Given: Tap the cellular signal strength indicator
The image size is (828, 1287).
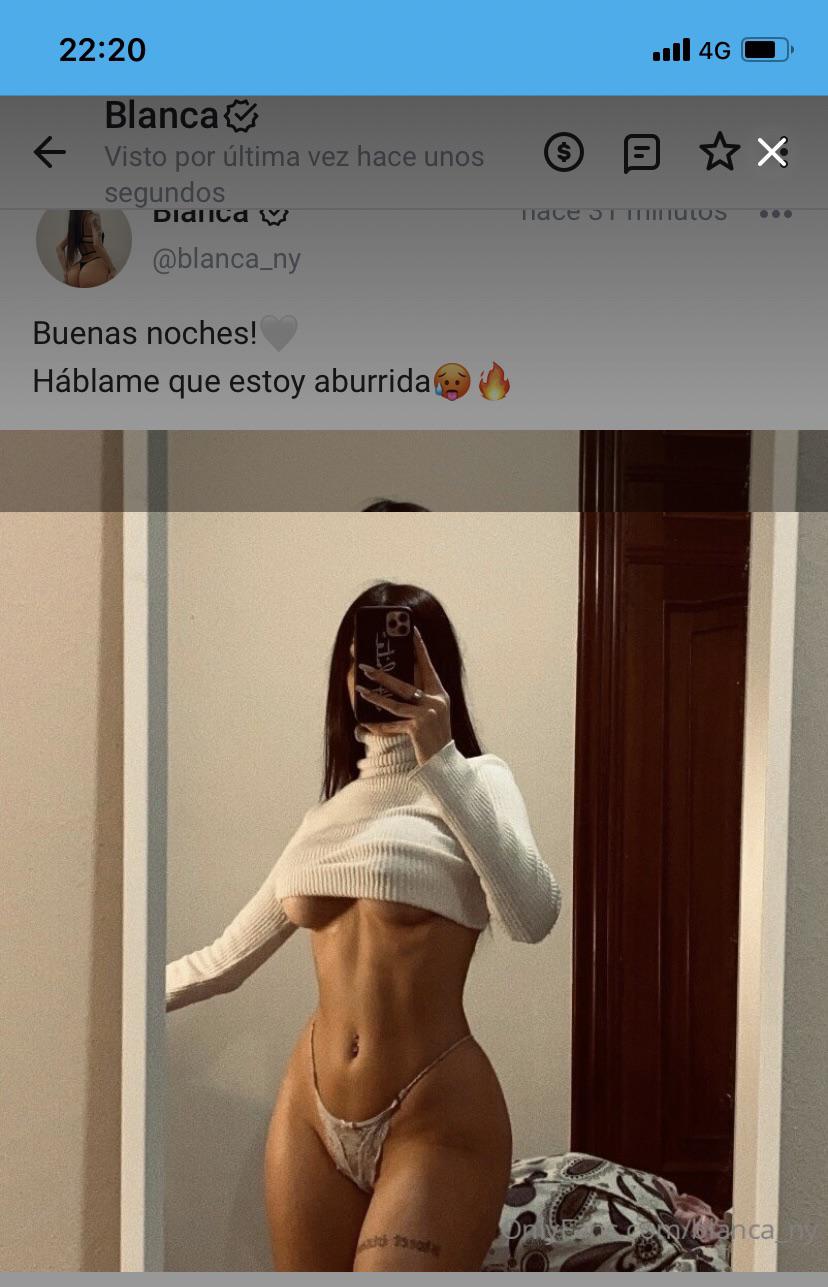Looking at the screenshot, I should (x=671, y=49).
